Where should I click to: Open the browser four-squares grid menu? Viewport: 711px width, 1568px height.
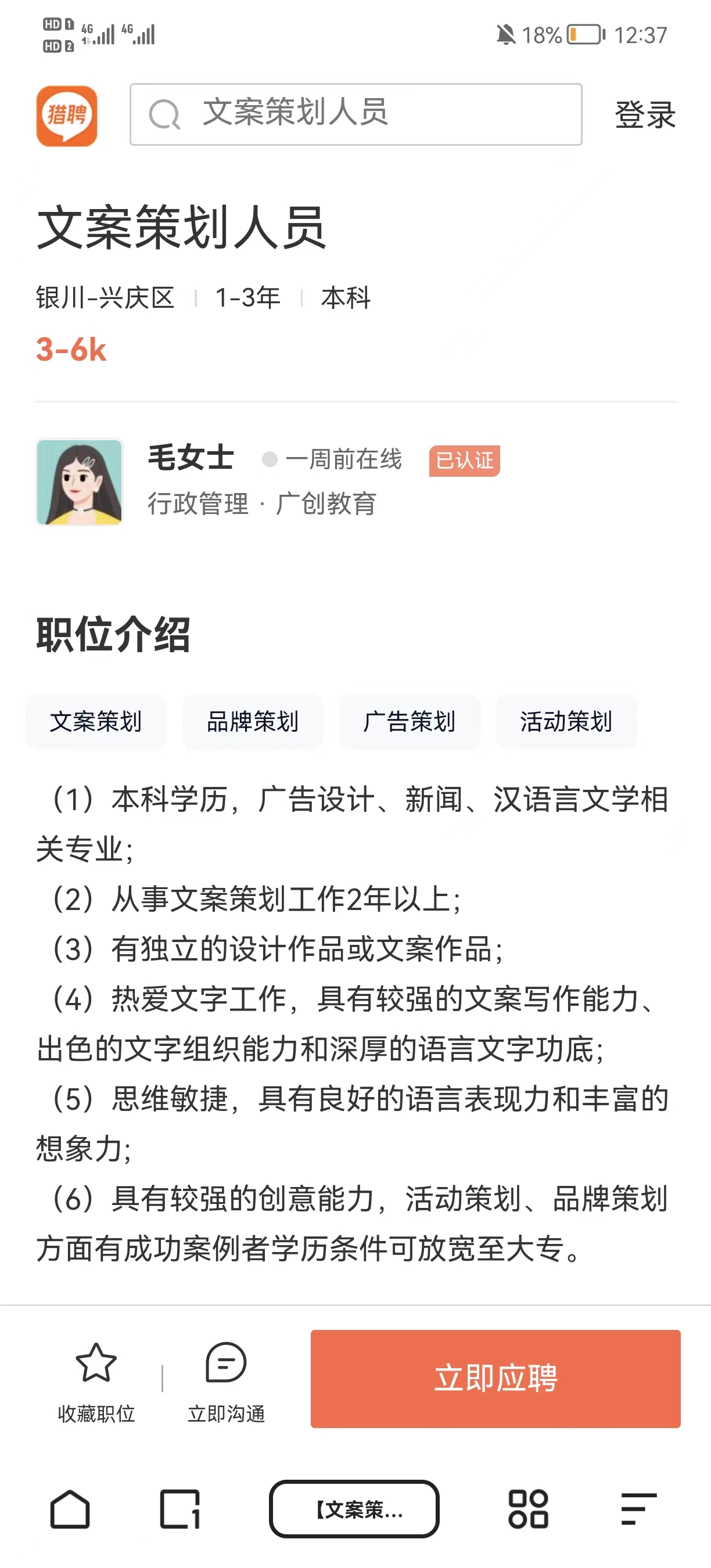[x=528, y=1509]
